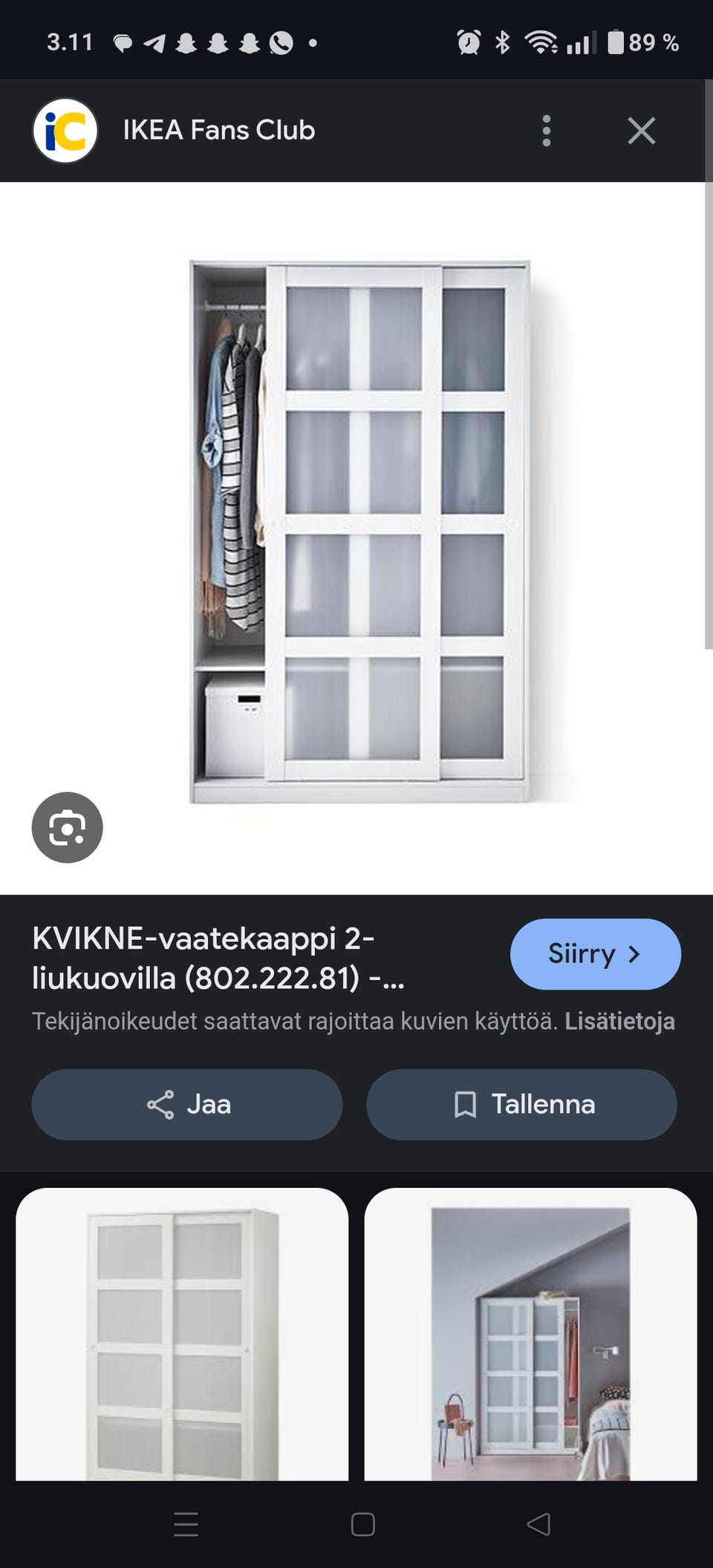Viewport: 713px width, 1568px height.
Task: Tap the bookmark icon beside Tallenna
Action: coord(465,1105)
